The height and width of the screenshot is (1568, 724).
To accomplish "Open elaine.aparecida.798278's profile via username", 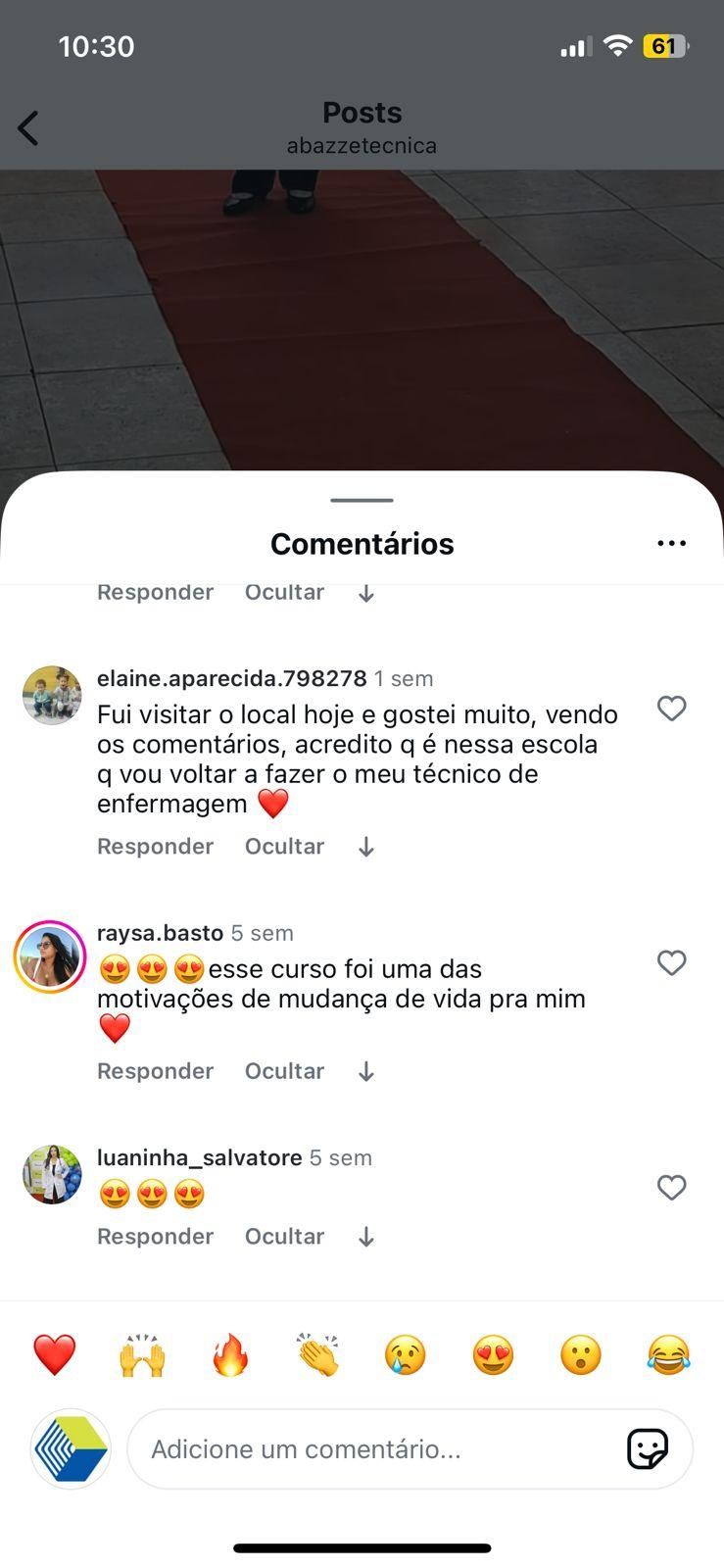I will 231,678.
